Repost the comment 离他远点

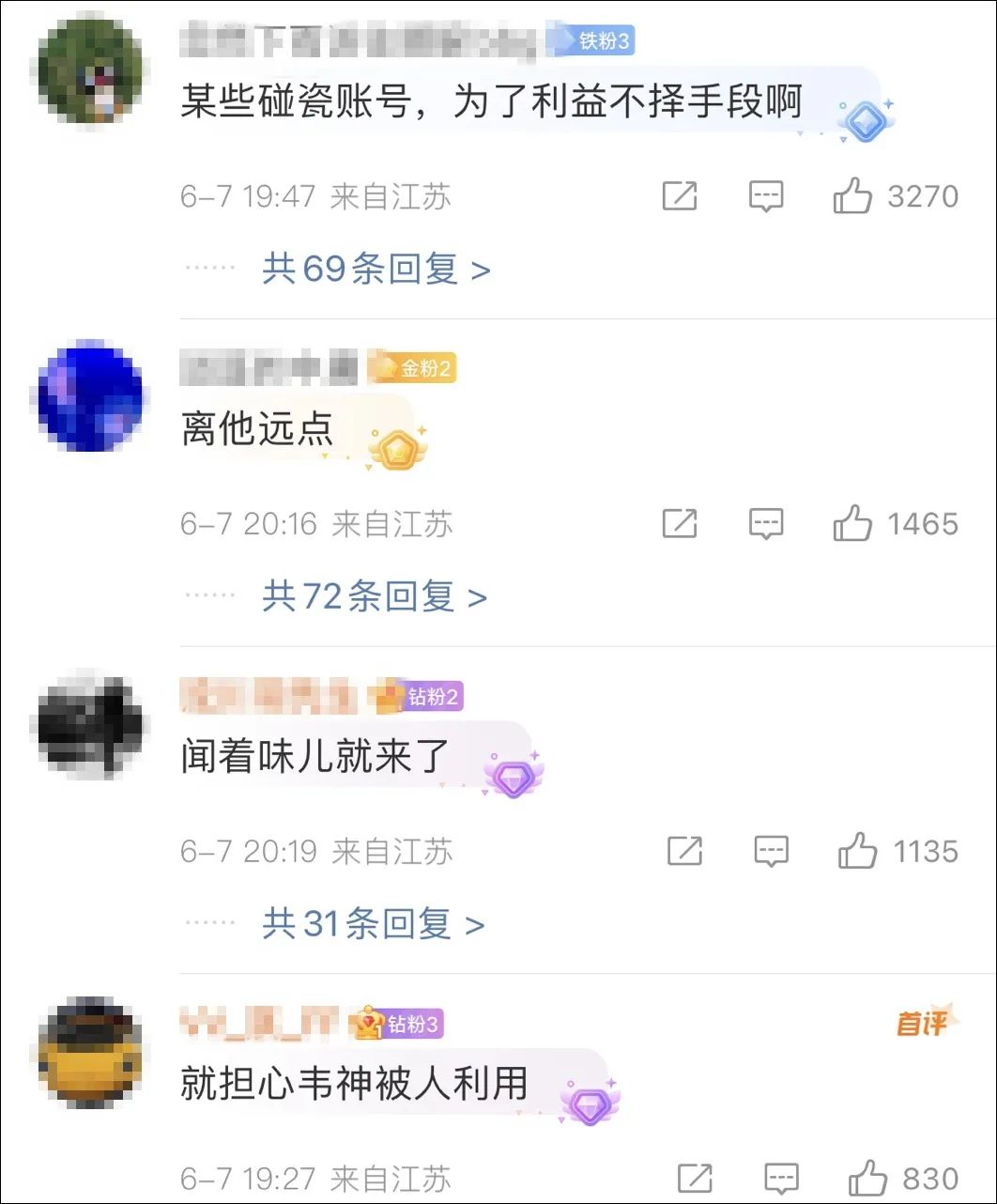(x=680, y=524)
